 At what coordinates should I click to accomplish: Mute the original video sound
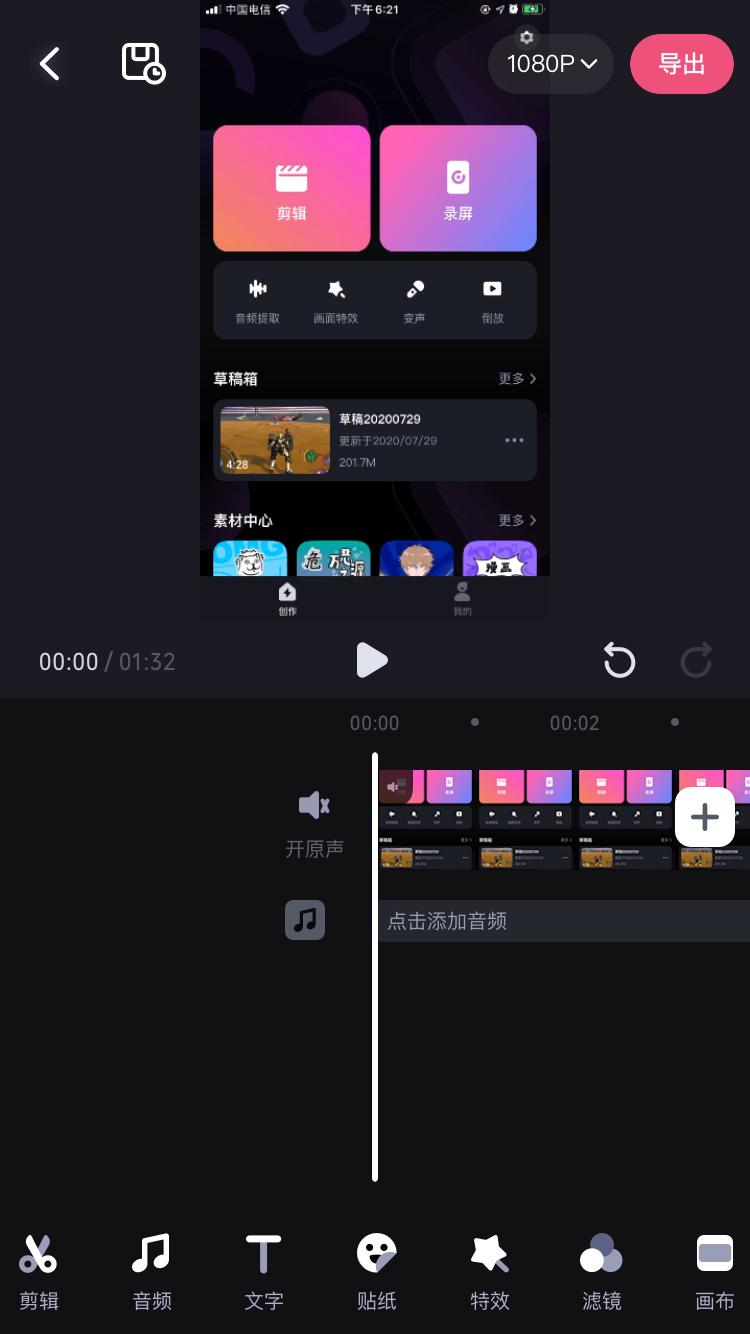pyautogui.click(x=314, y=805)
